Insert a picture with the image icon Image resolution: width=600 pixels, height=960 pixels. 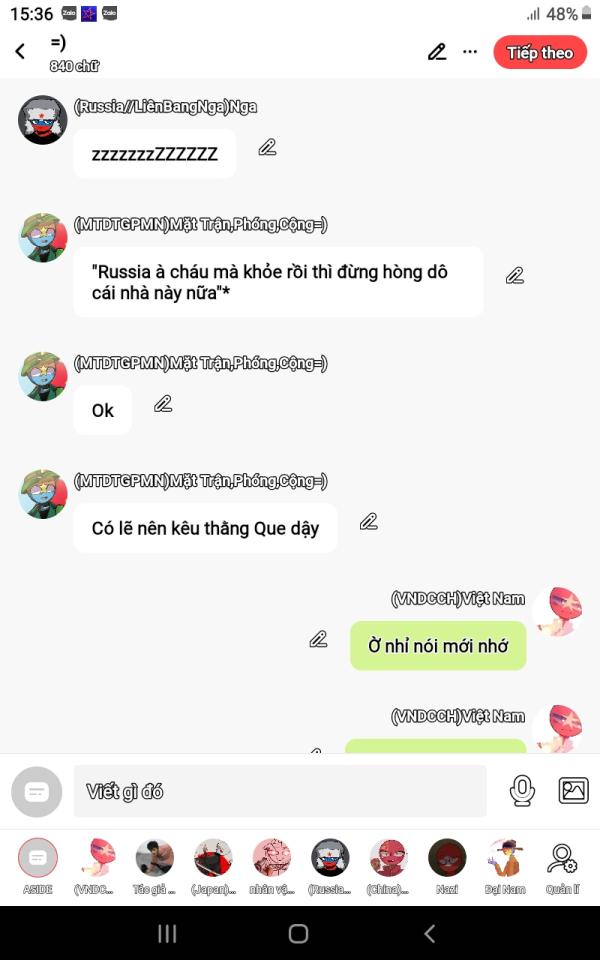coord(573,791)
